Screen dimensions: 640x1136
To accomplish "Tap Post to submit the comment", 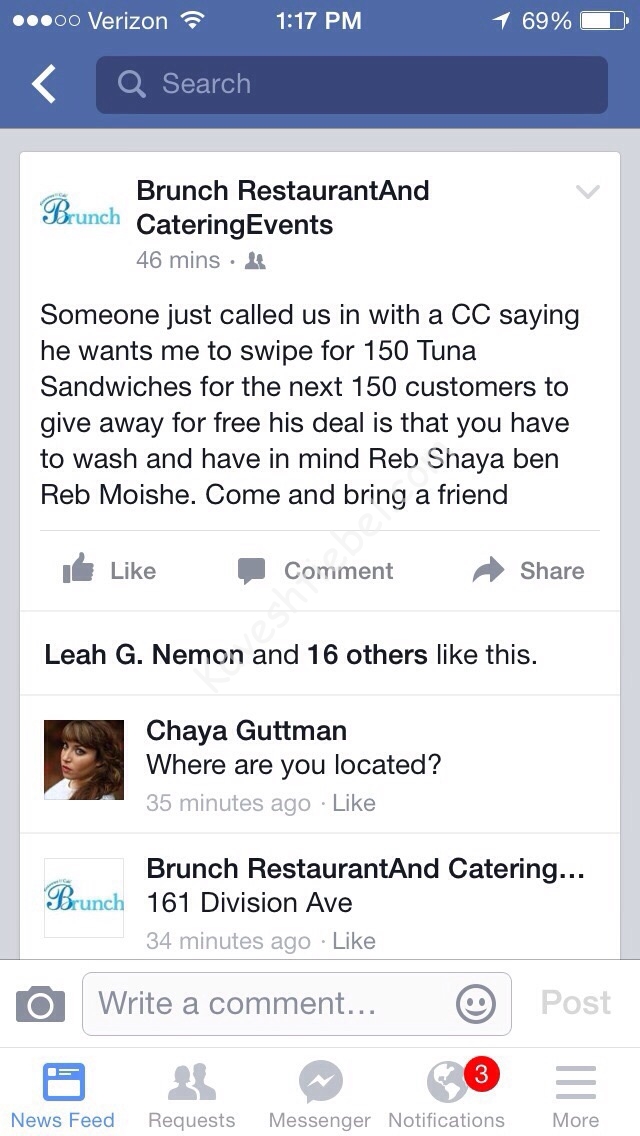I will pyautogui.click(x=576, y=1003).
